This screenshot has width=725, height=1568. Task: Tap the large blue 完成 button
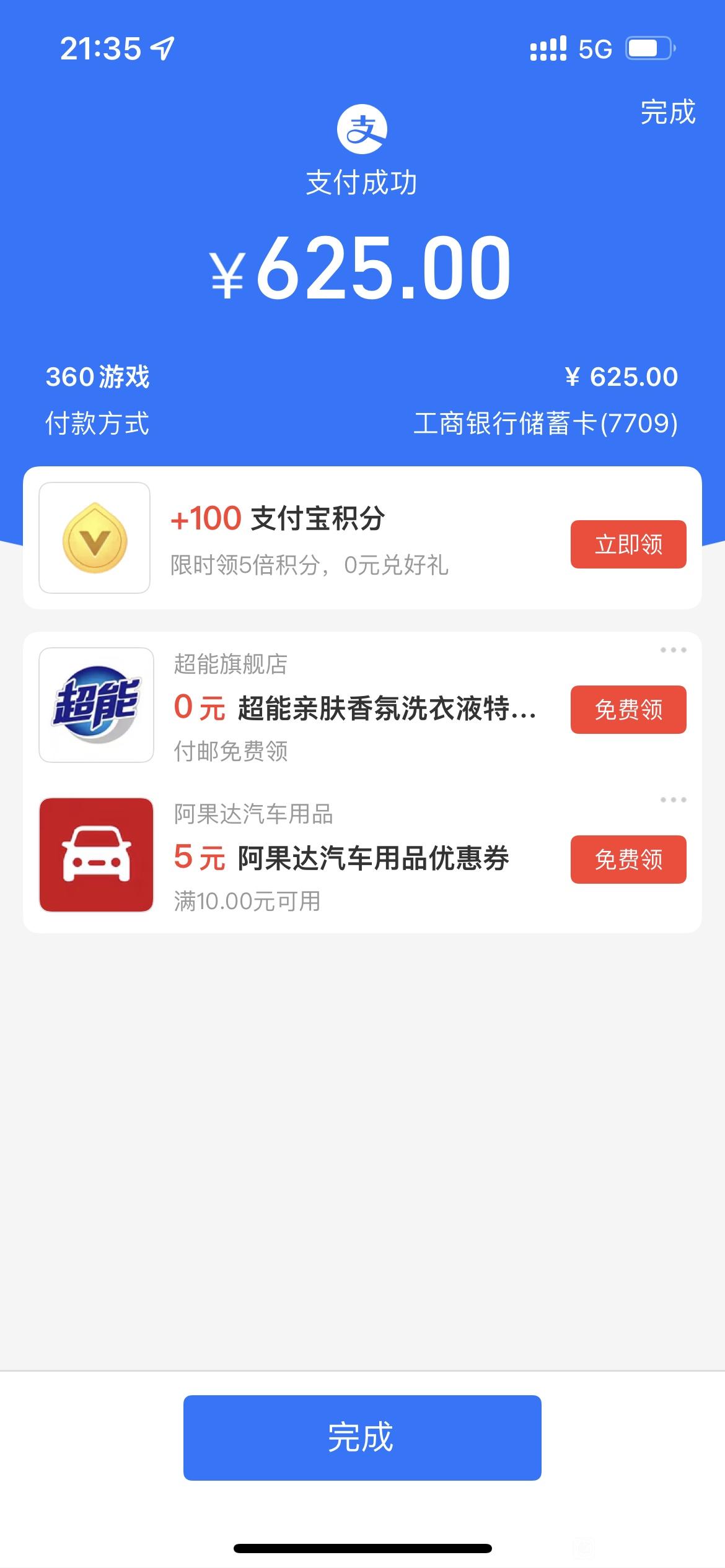click(x=362, y=1437)
